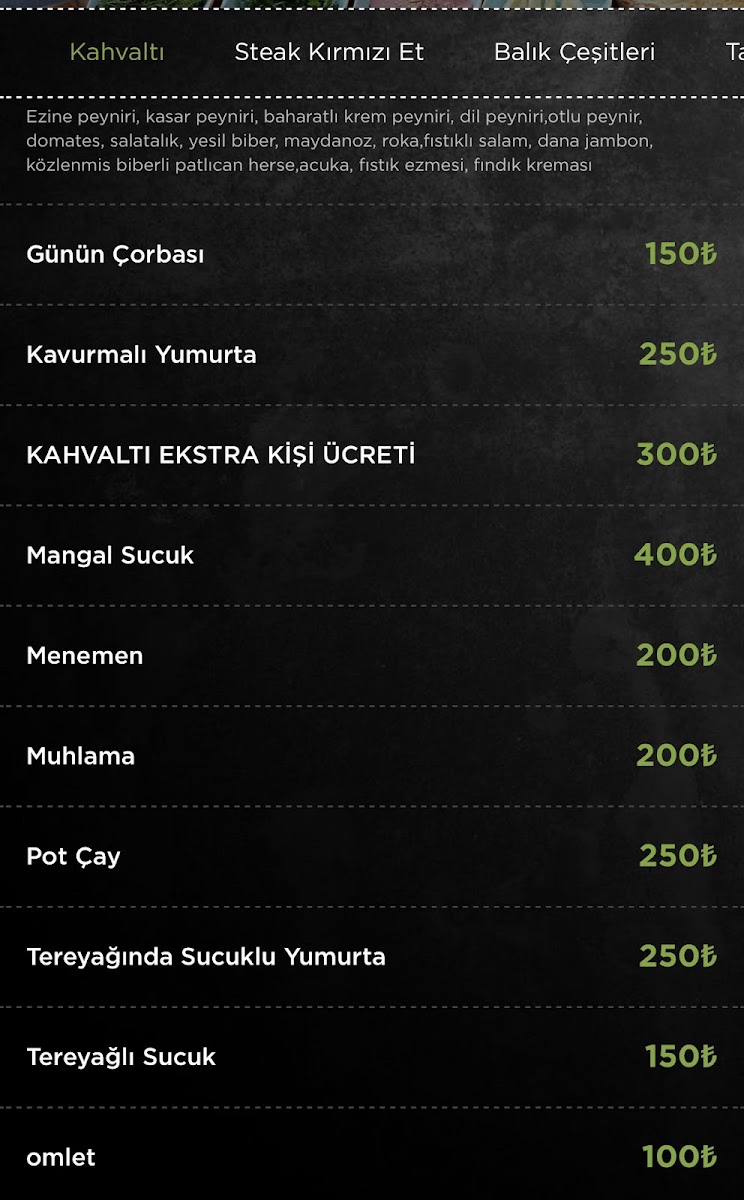Select the Kahvaltı tab

click(x=117, y=52)
